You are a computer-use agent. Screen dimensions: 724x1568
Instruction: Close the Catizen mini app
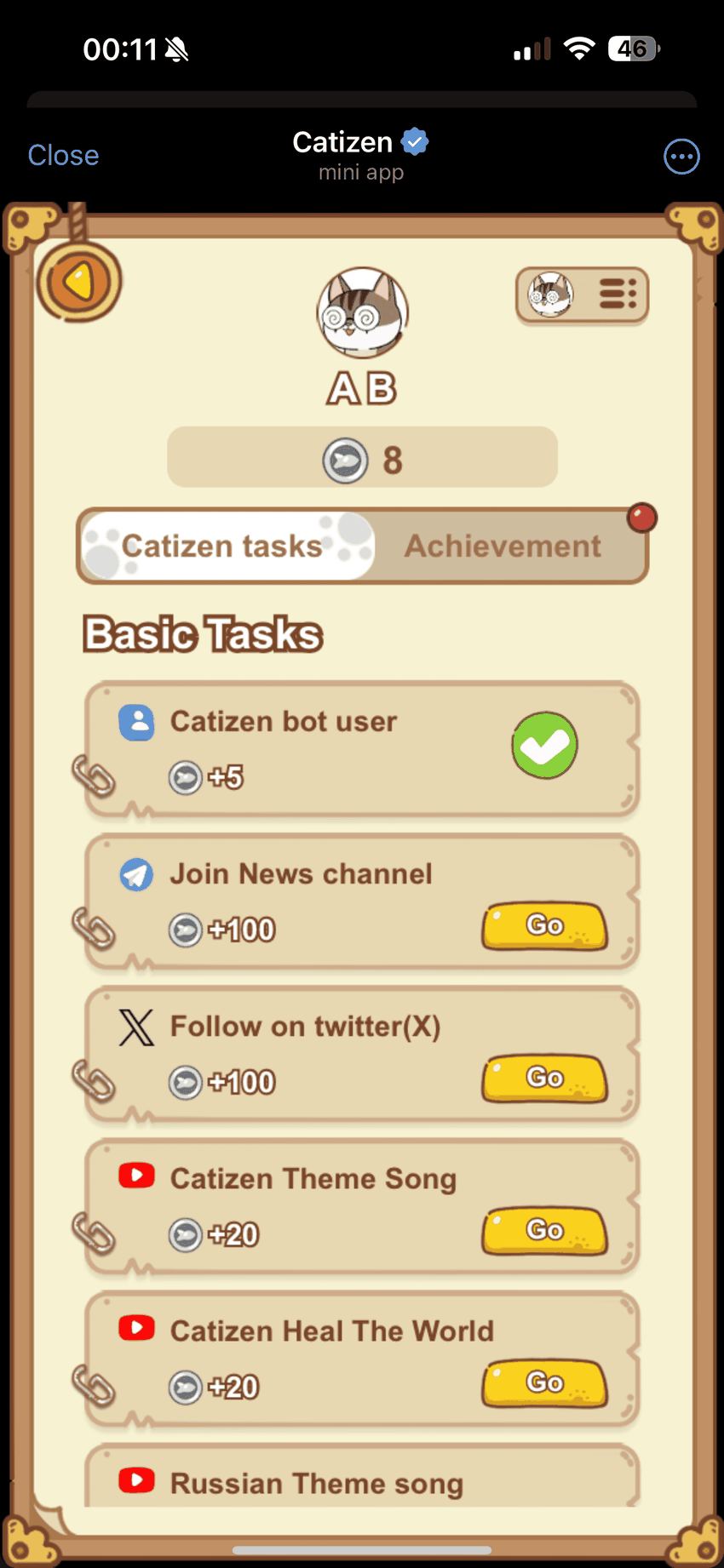click(x=63, y=156)
